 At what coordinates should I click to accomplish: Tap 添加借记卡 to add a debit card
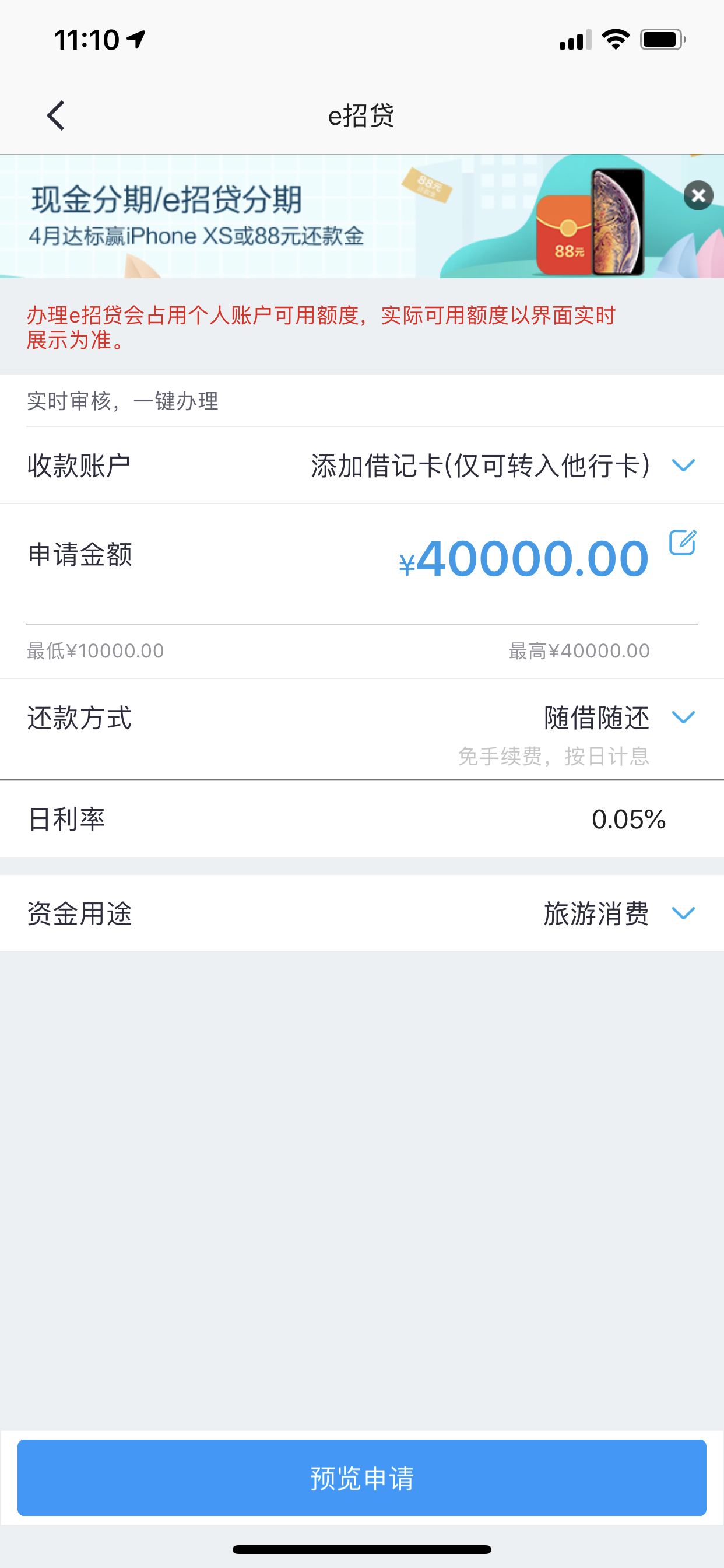click(x=480, y=466)
